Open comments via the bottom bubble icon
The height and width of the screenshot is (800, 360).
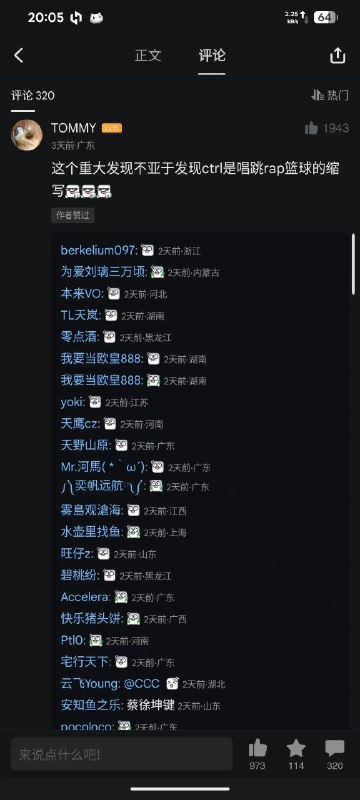[x=335, y=755]
